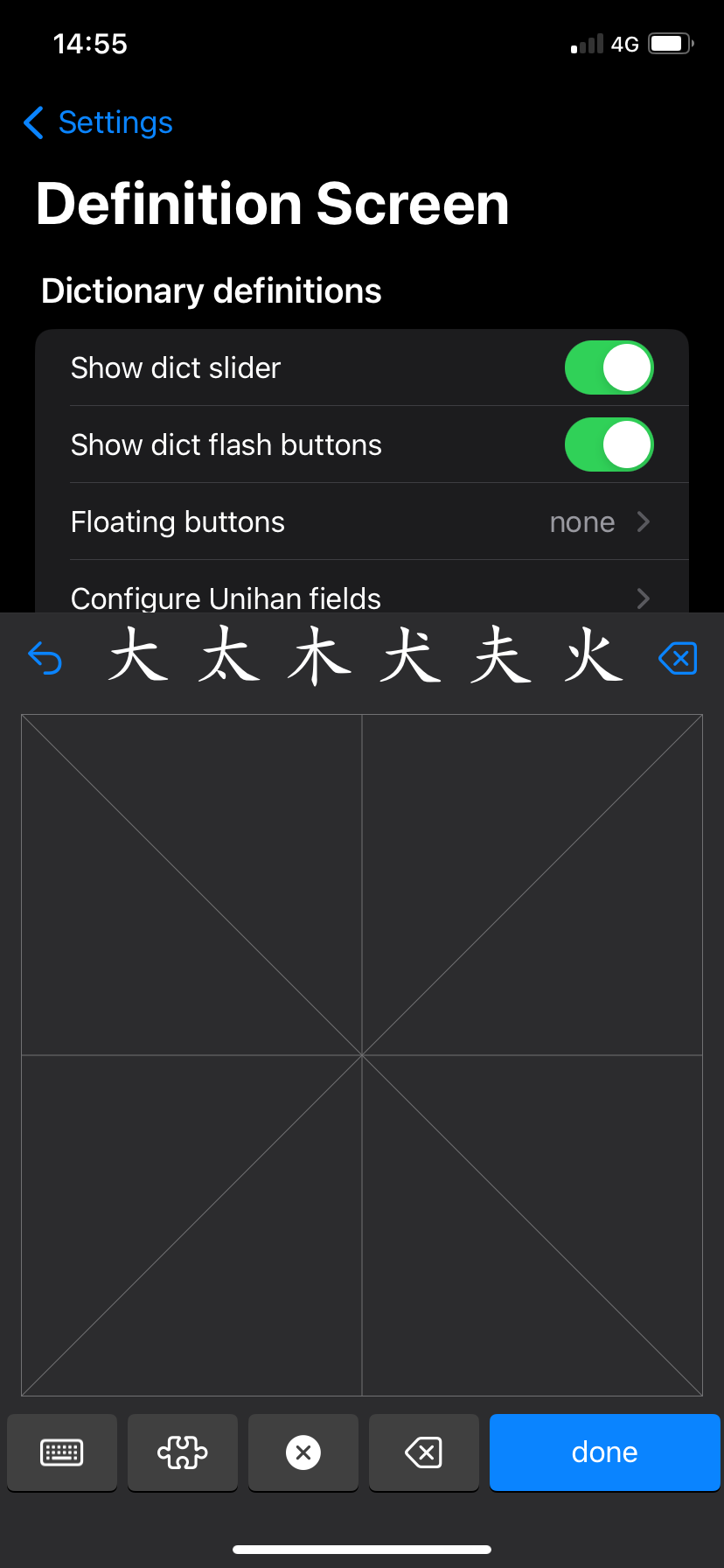Choose the candidate character 夫
The height and width of the screenshot is (1568, 724).
(x=502, y=656)
